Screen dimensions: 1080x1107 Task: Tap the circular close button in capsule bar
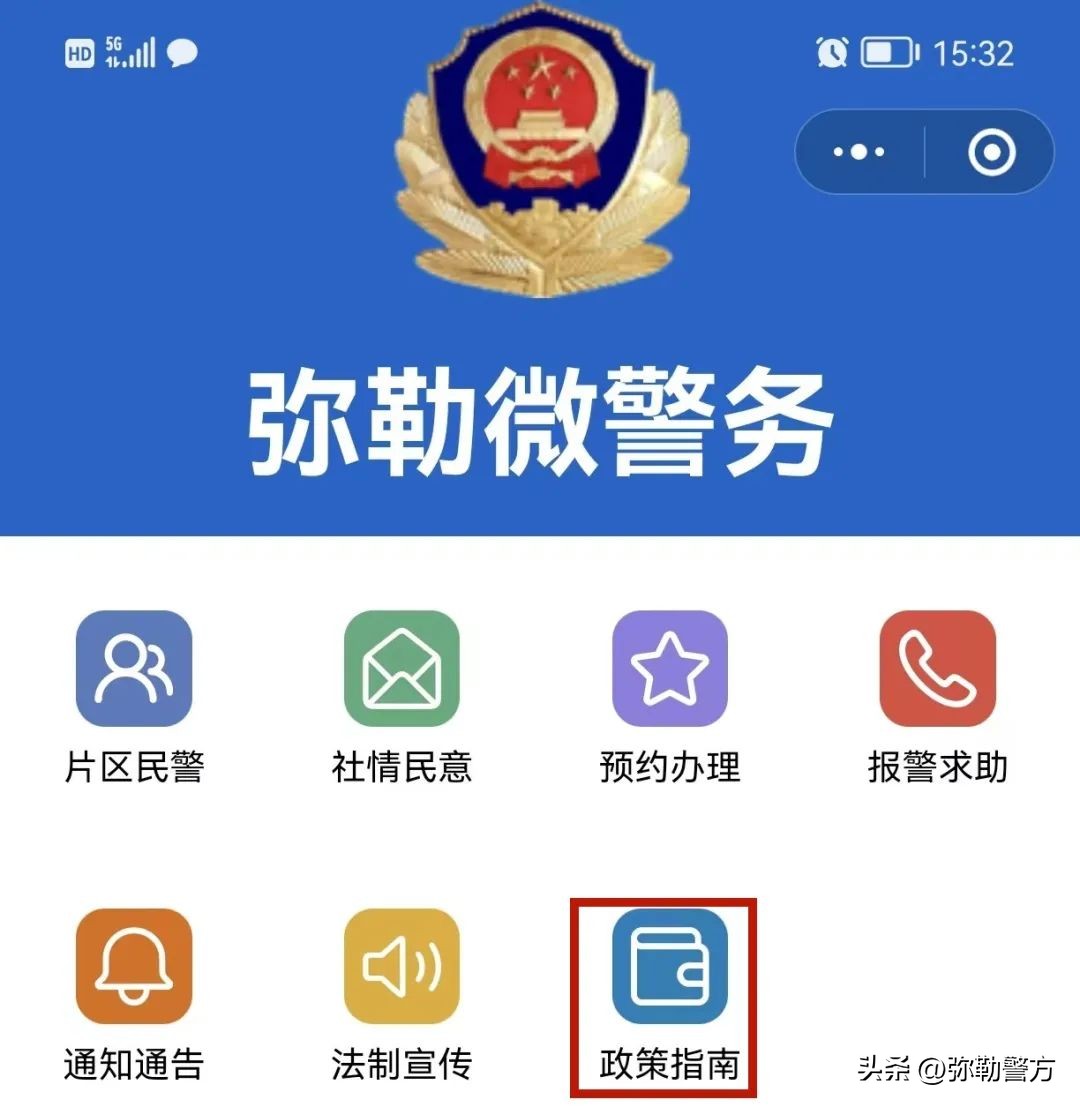tap(989, 151)
